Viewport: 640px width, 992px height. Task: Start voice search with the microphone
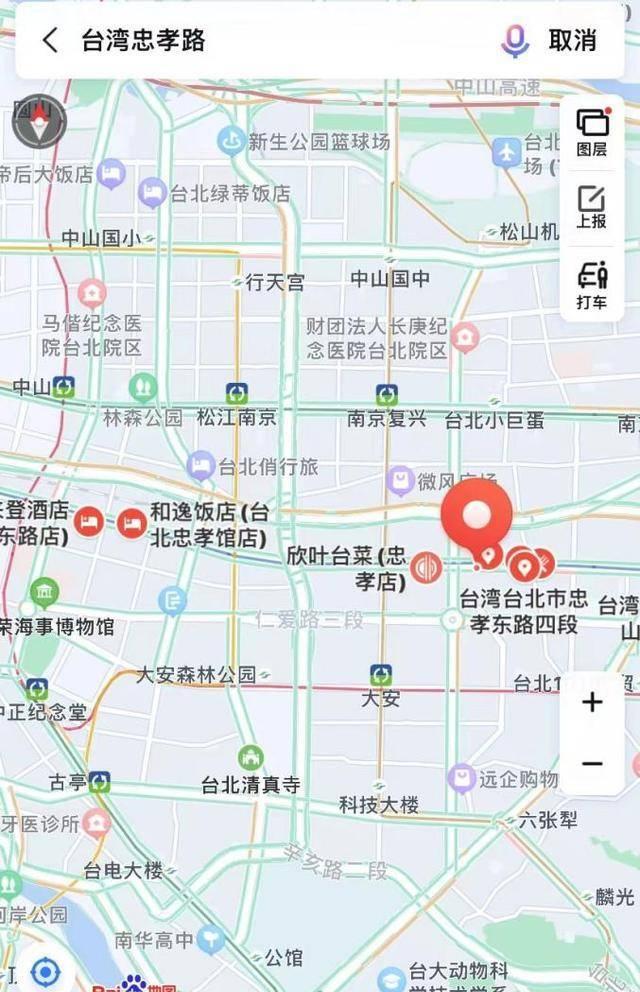(515, 40)
